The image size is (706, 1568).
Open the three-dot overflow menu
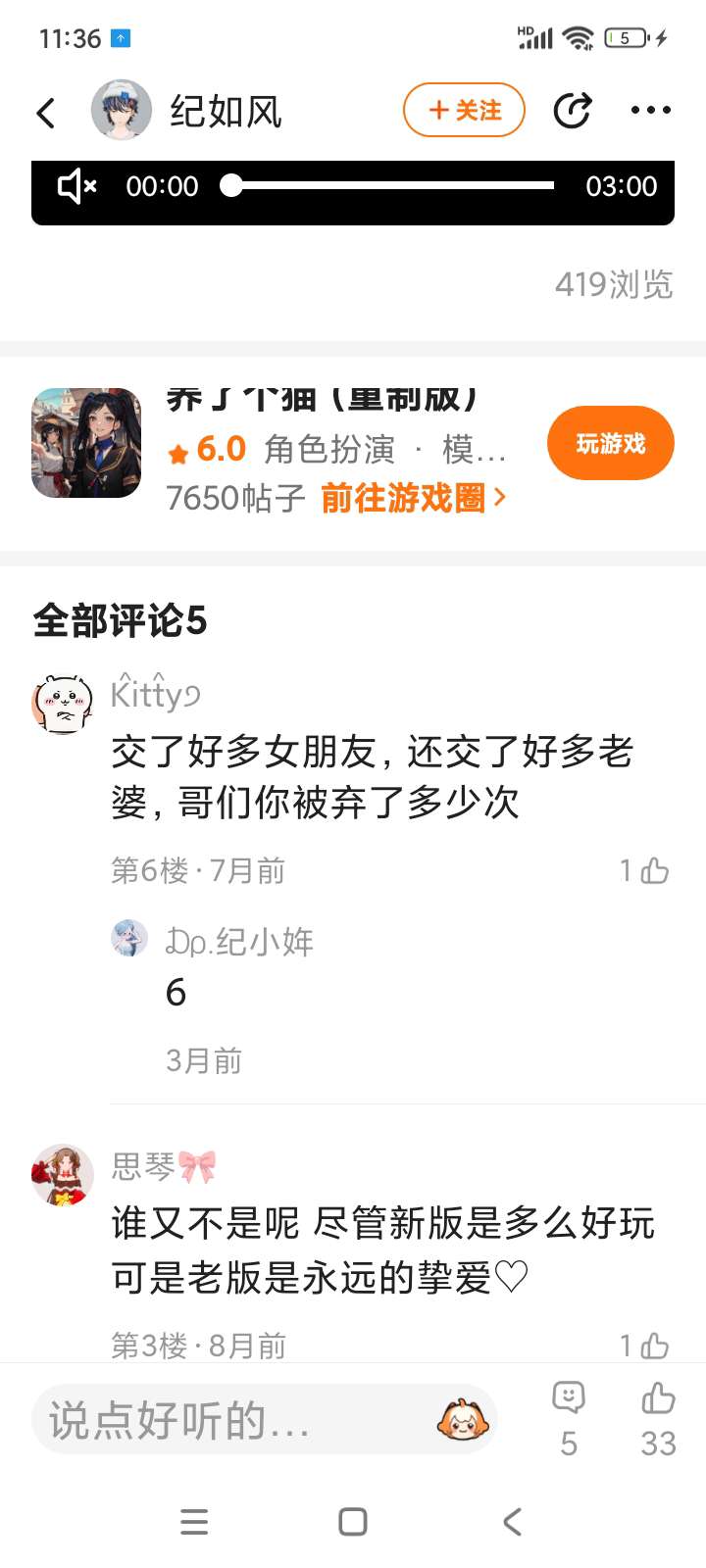650,111
